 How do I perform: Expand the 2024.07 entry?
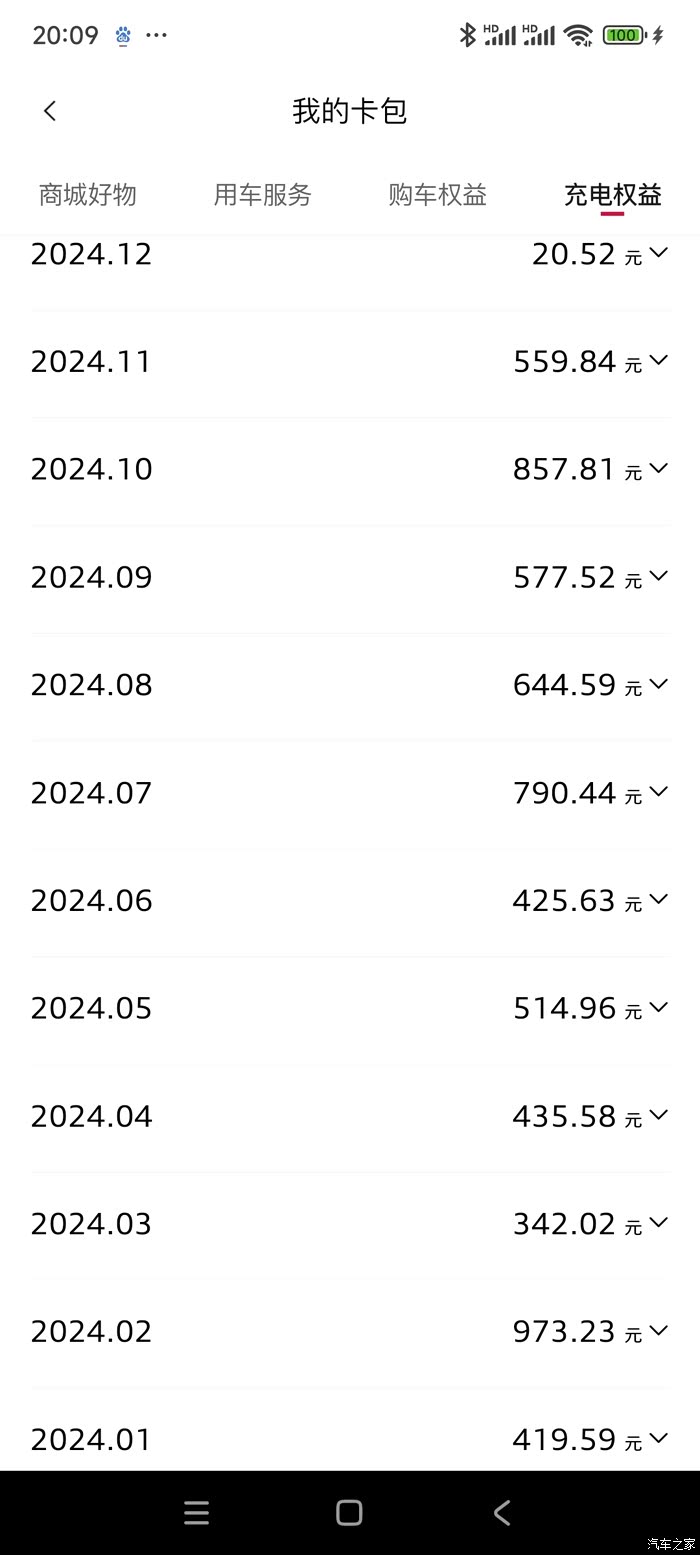point(658,793)
